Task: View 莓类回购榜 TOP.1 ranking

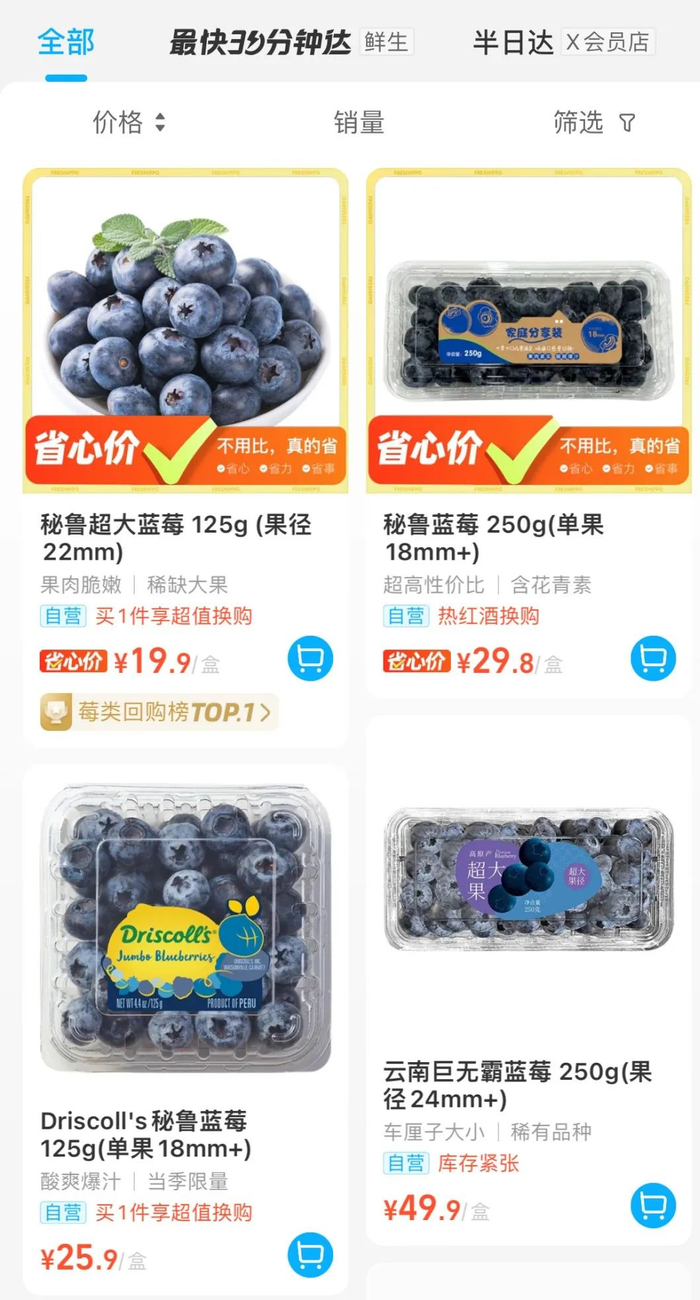Action: tap(158, 713)
